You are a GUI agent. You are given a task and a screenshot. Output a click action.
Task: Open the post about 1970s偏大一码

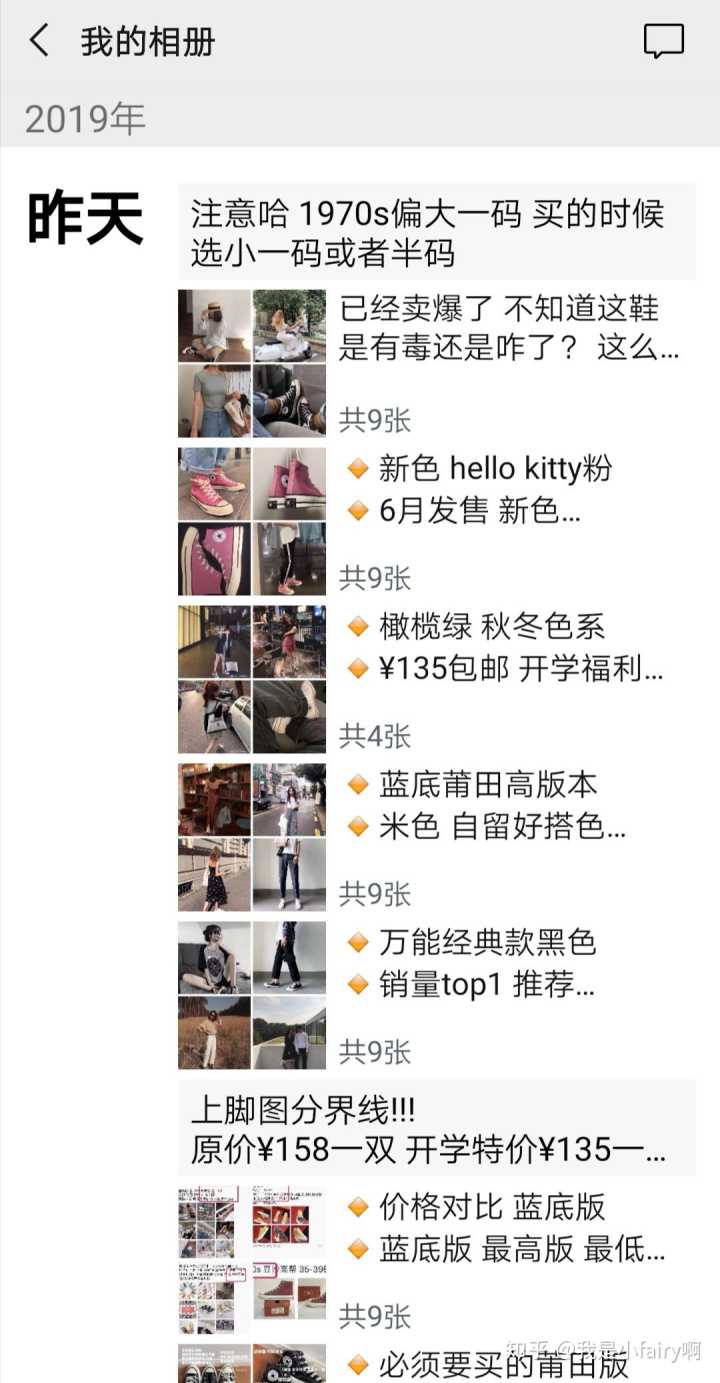436,232
